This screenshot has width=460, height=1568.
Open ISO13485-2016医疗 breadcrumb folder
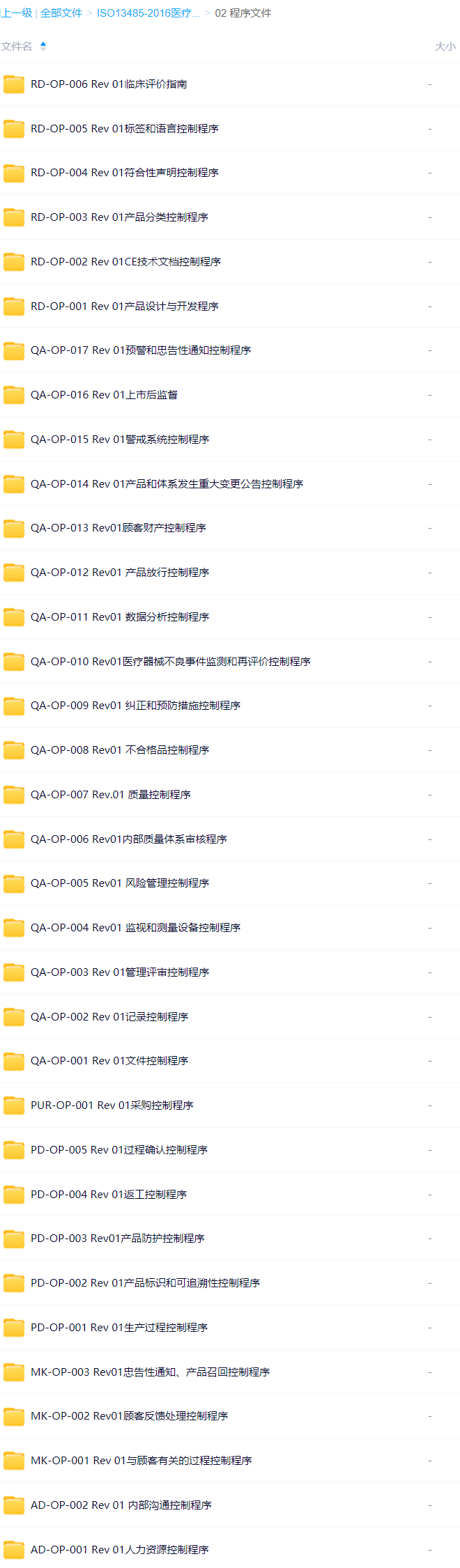tap(148, 13)
